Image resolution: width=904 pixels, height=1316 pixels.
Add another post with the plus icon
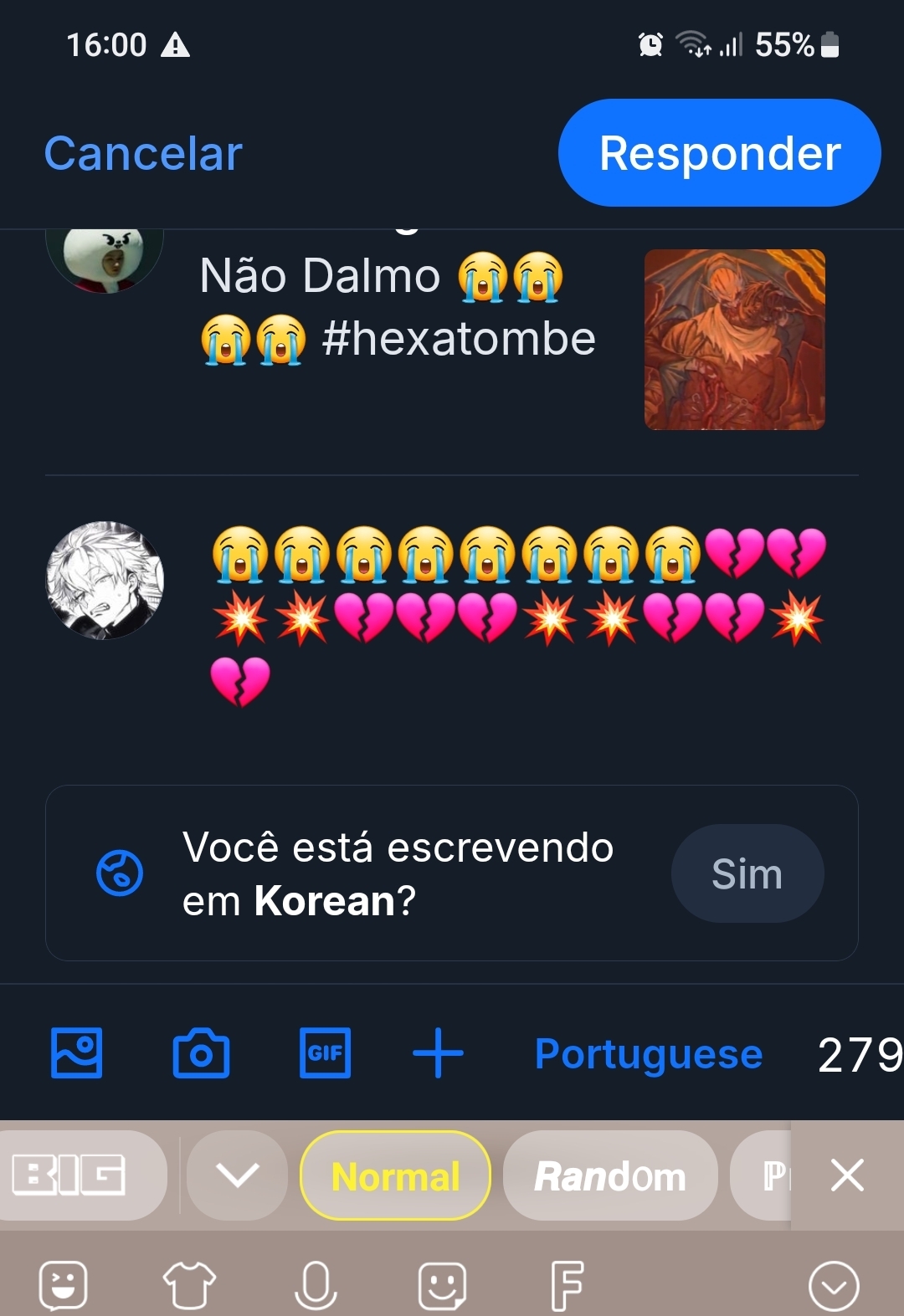pyautogui.click(x=438, y=1053)
